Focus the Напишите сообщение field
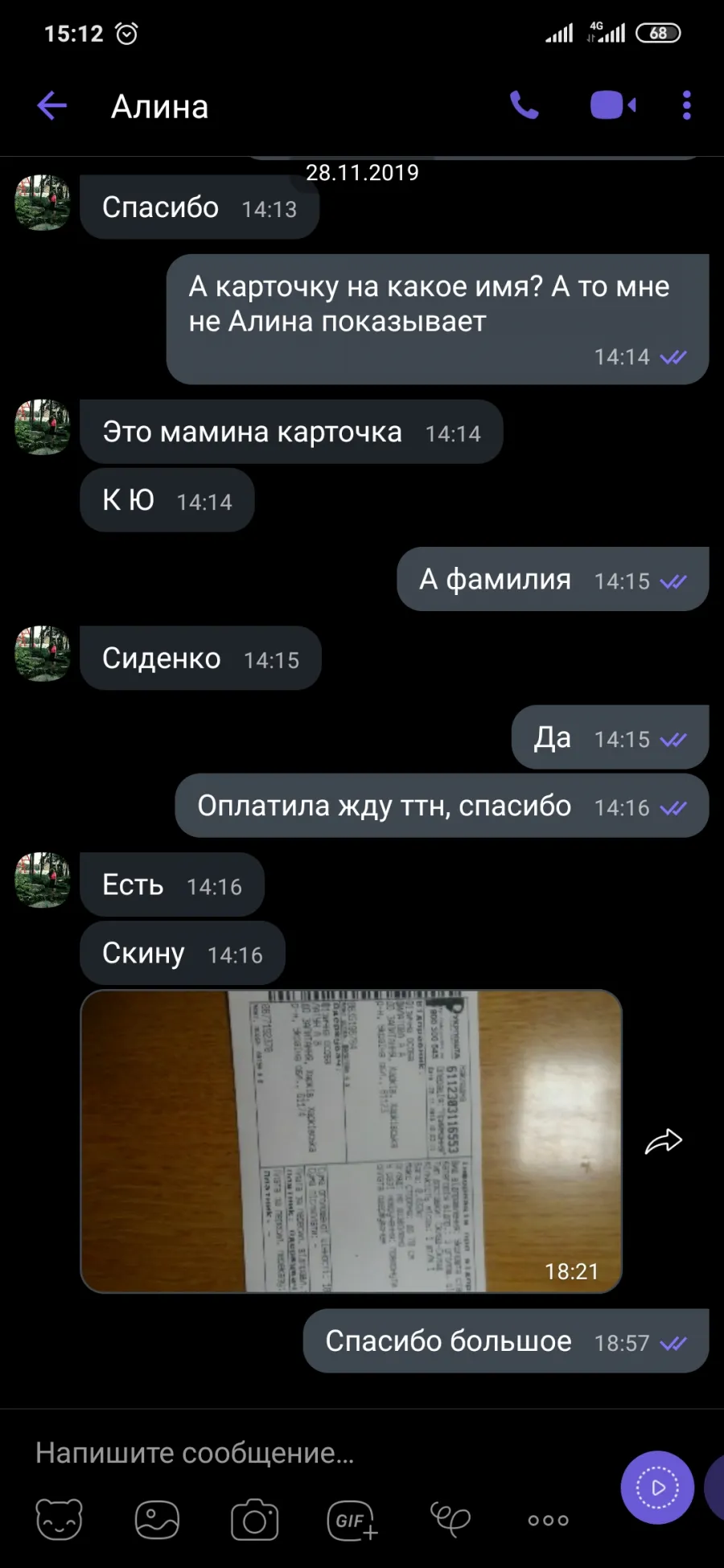The image size is (724, 1568). coord(322,1453)
